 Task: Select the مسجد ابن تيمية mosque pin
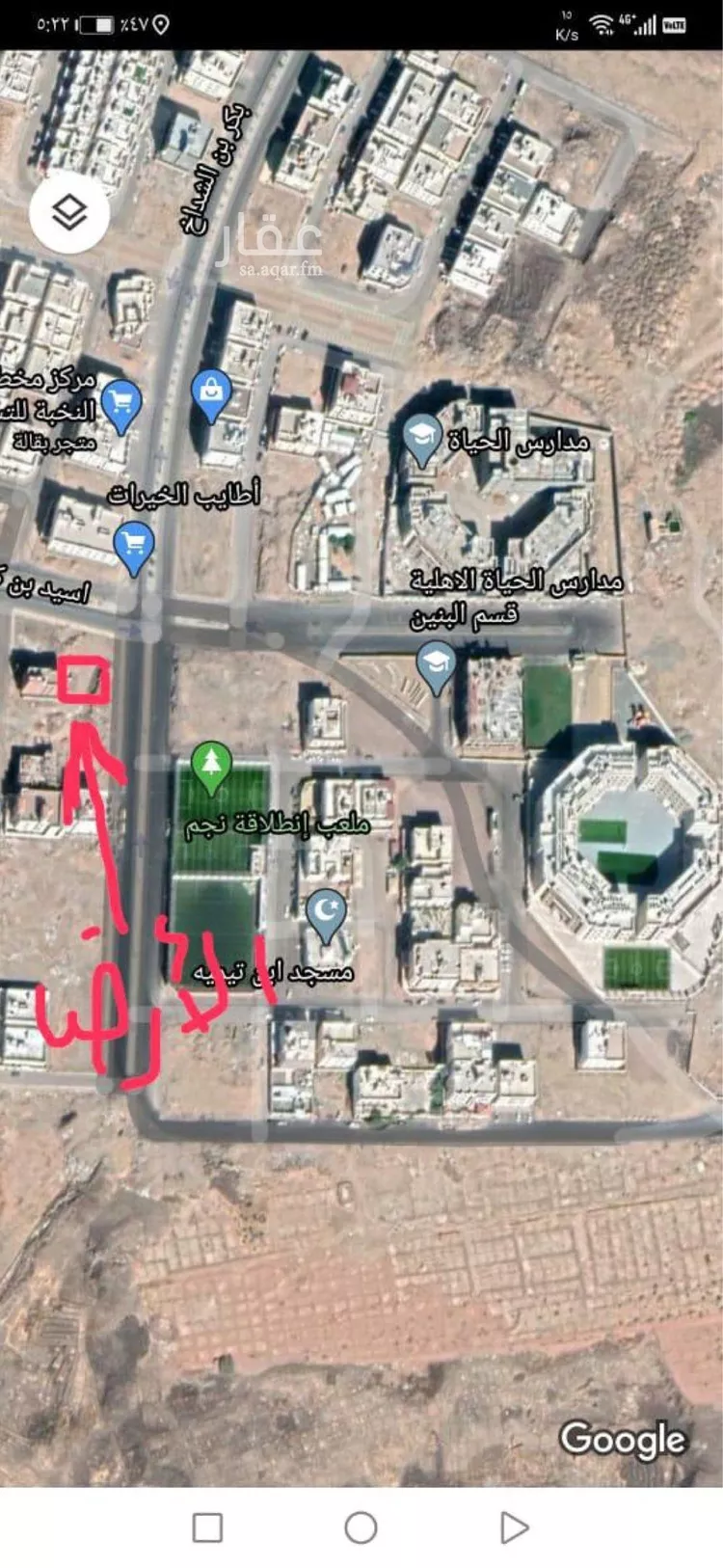point(326,912)
